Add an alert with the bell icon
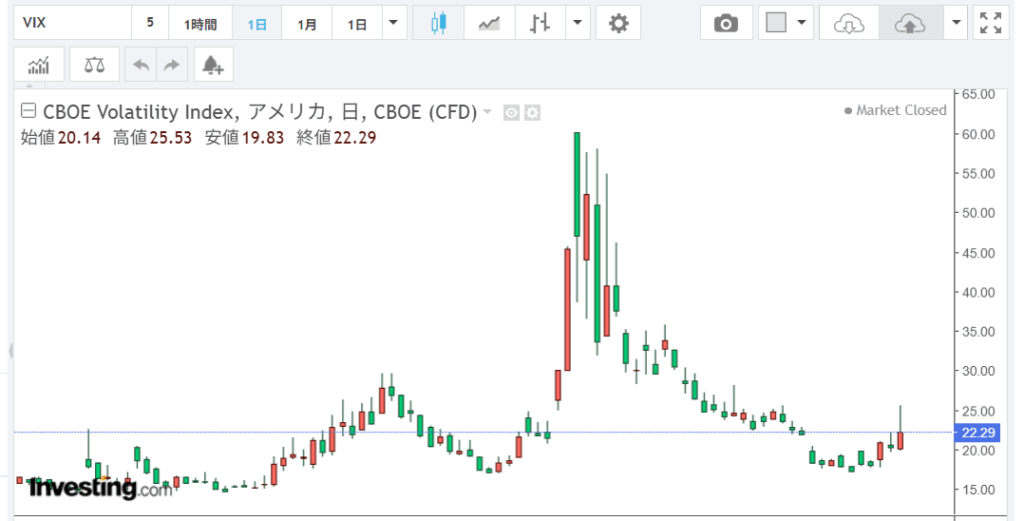The height and width of the screenshot is (521, 1024). click(212, 65)
